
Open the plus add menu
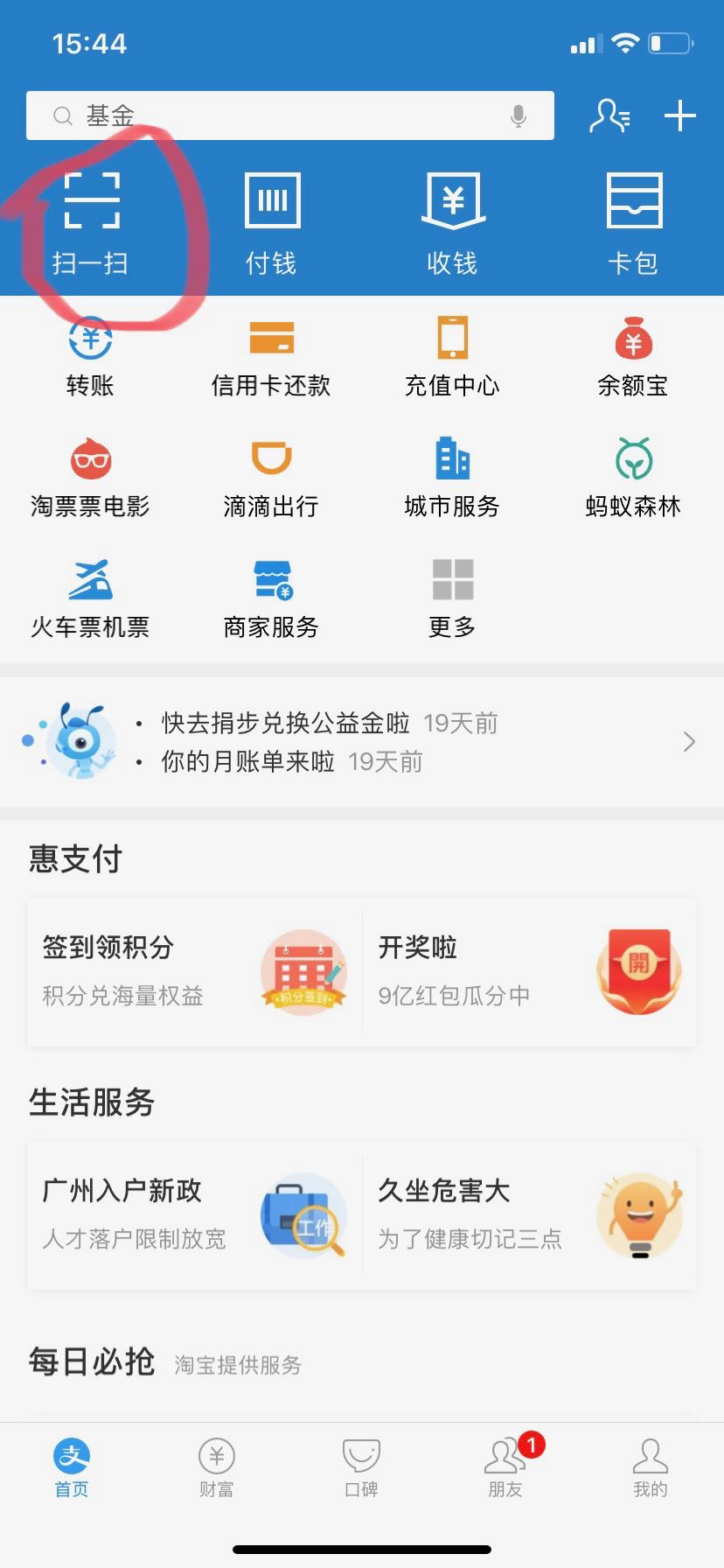pos(679,115)
